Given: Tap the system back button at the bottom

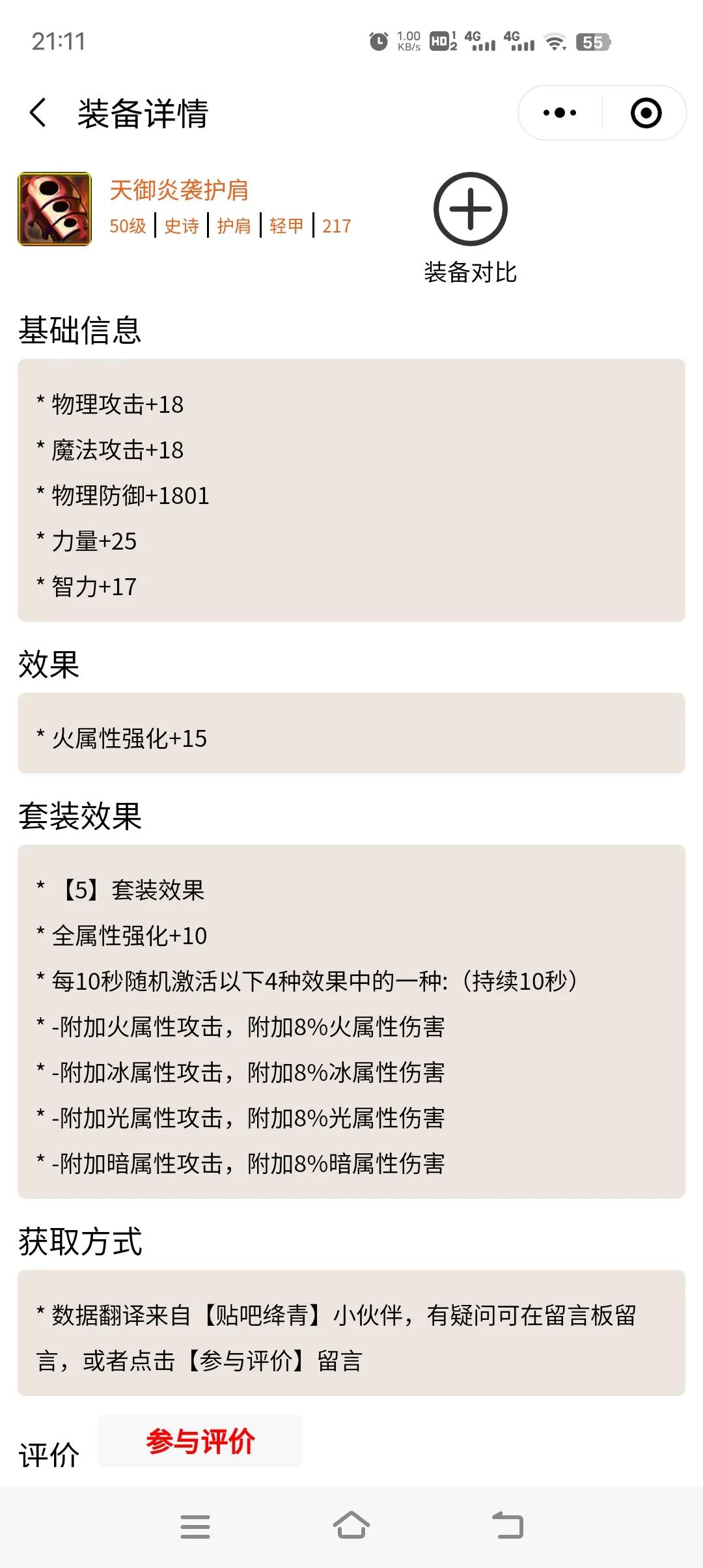Looking at the screenshot, I should pos(508,1526).
